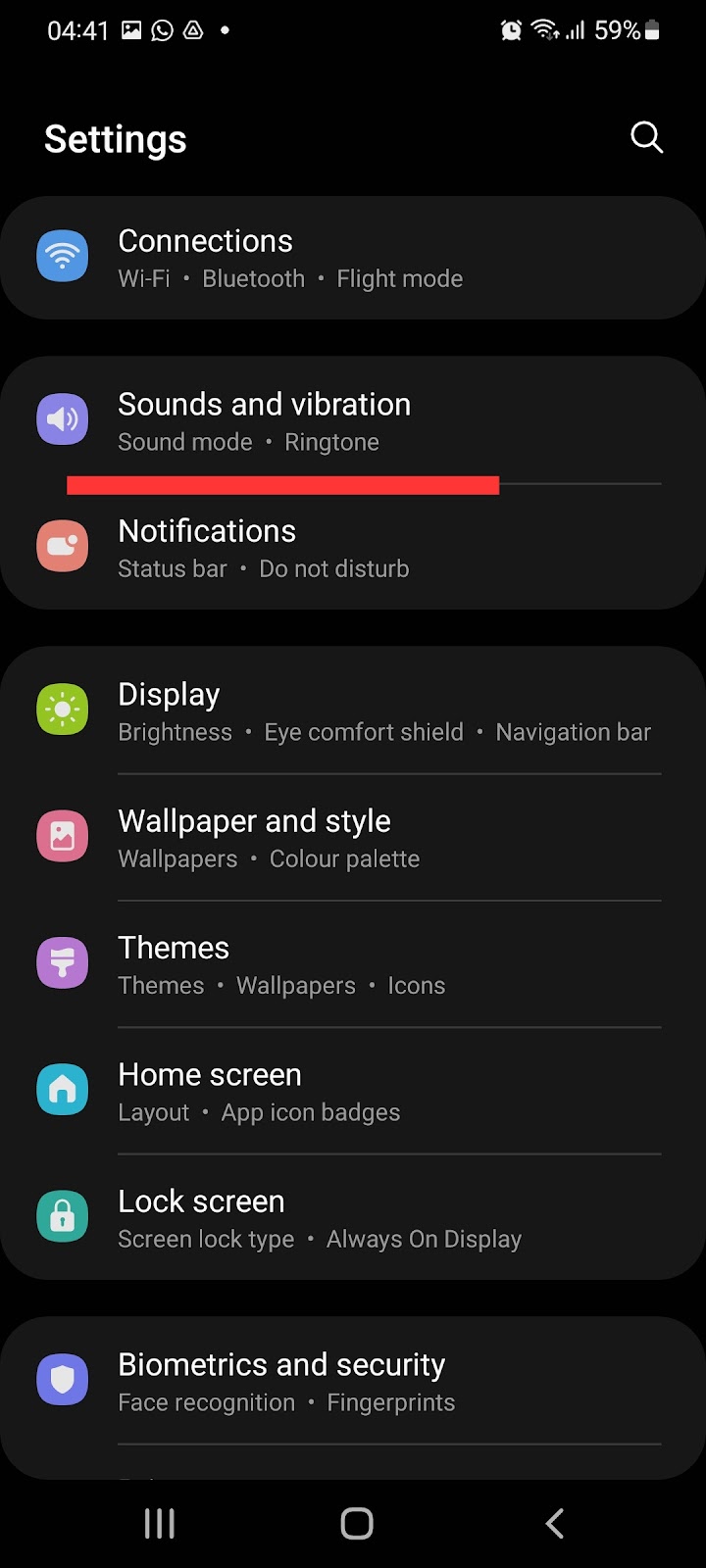Open Home screen settings
The image size is (706, 1568).
pos(353,1092)
